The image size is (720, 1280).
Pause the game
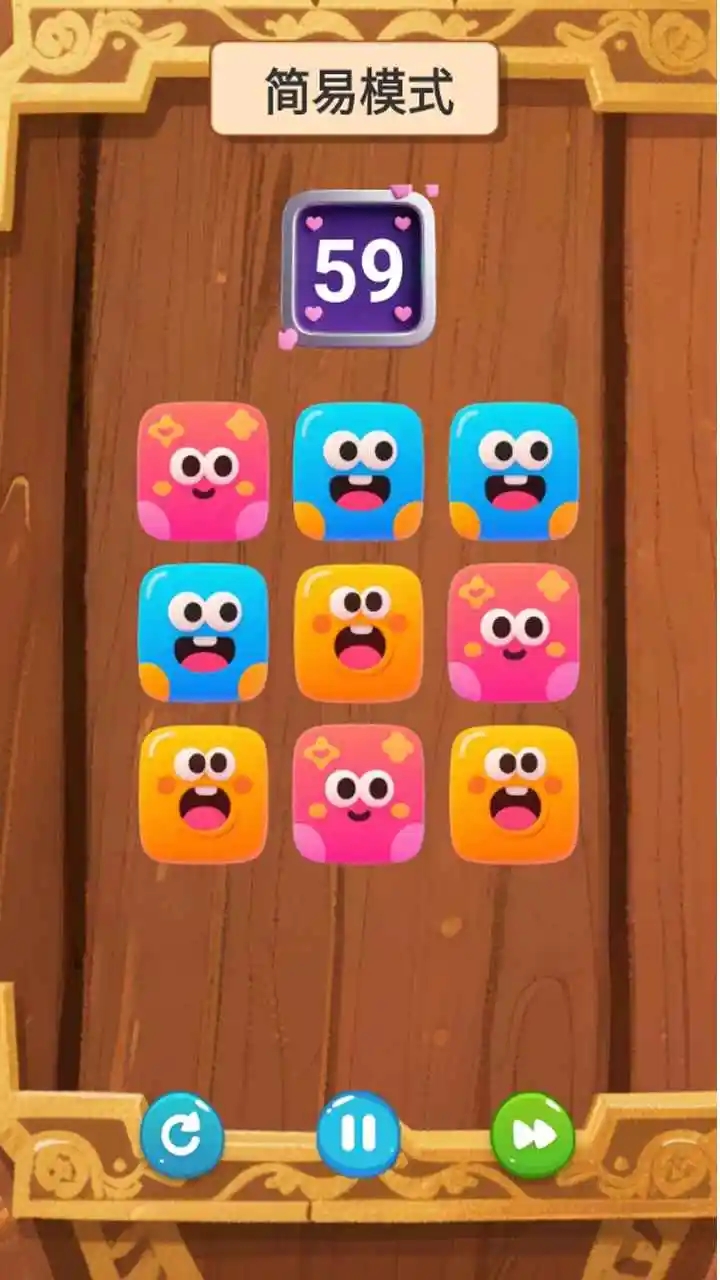359,1134
